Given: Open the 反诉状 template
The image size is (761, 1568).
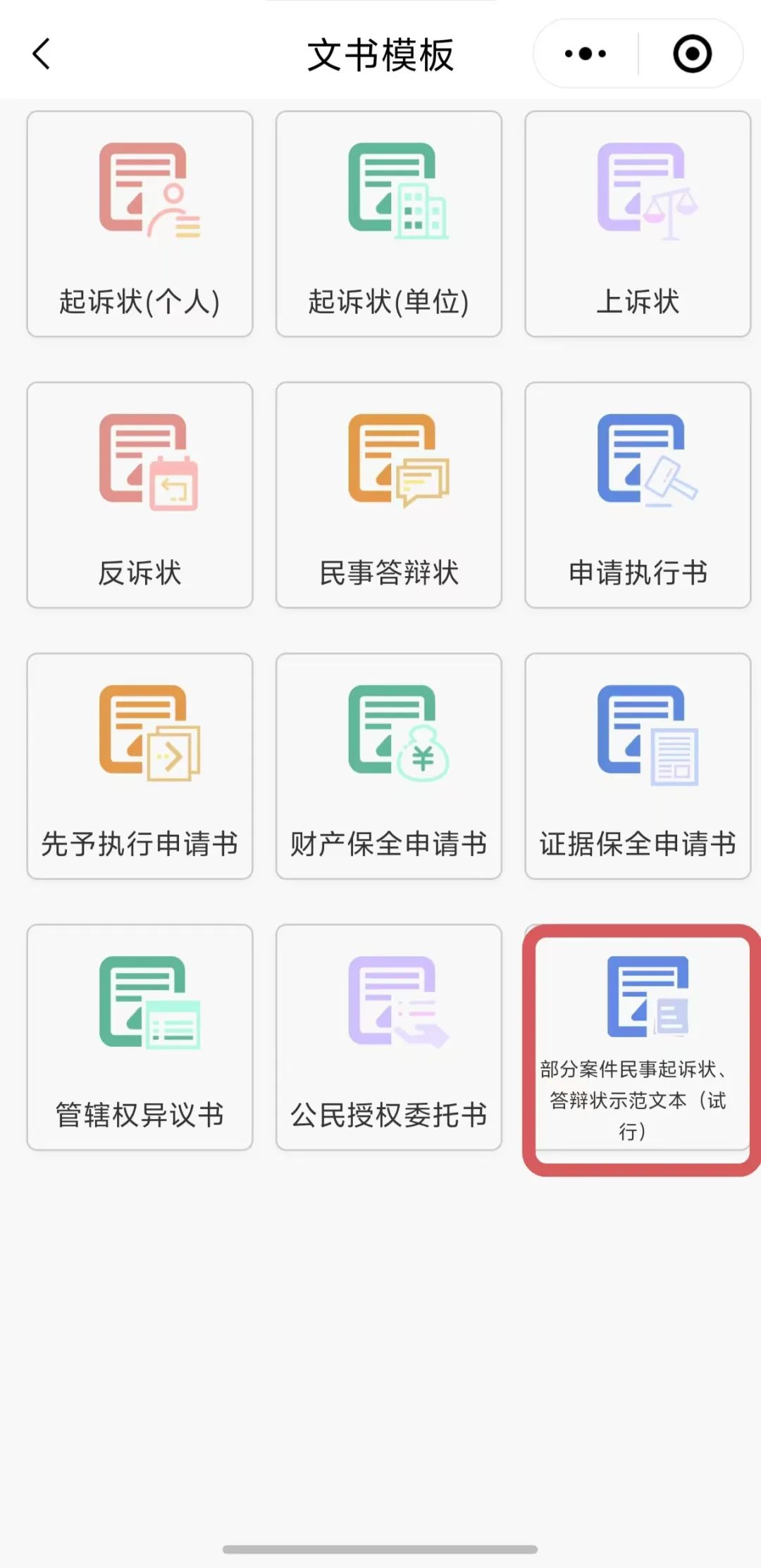Looking at the screenshot, I should tap(140, 495).
